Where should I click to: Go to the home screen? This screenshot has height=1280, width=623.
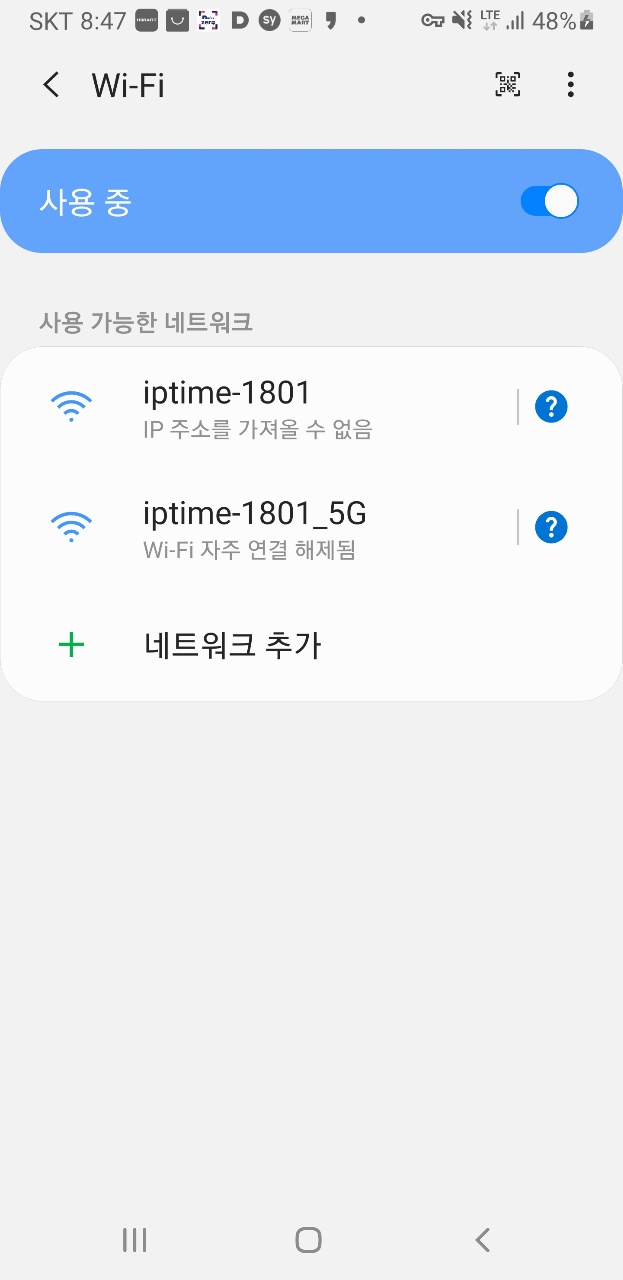(x=309, y=1240)
